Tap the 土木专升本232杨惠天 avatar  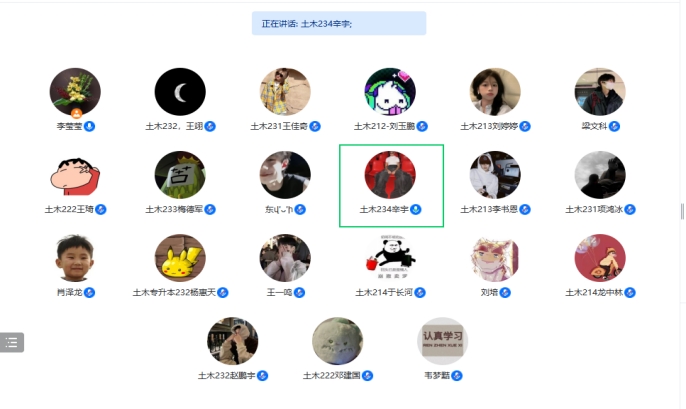(x=180, y=259)
